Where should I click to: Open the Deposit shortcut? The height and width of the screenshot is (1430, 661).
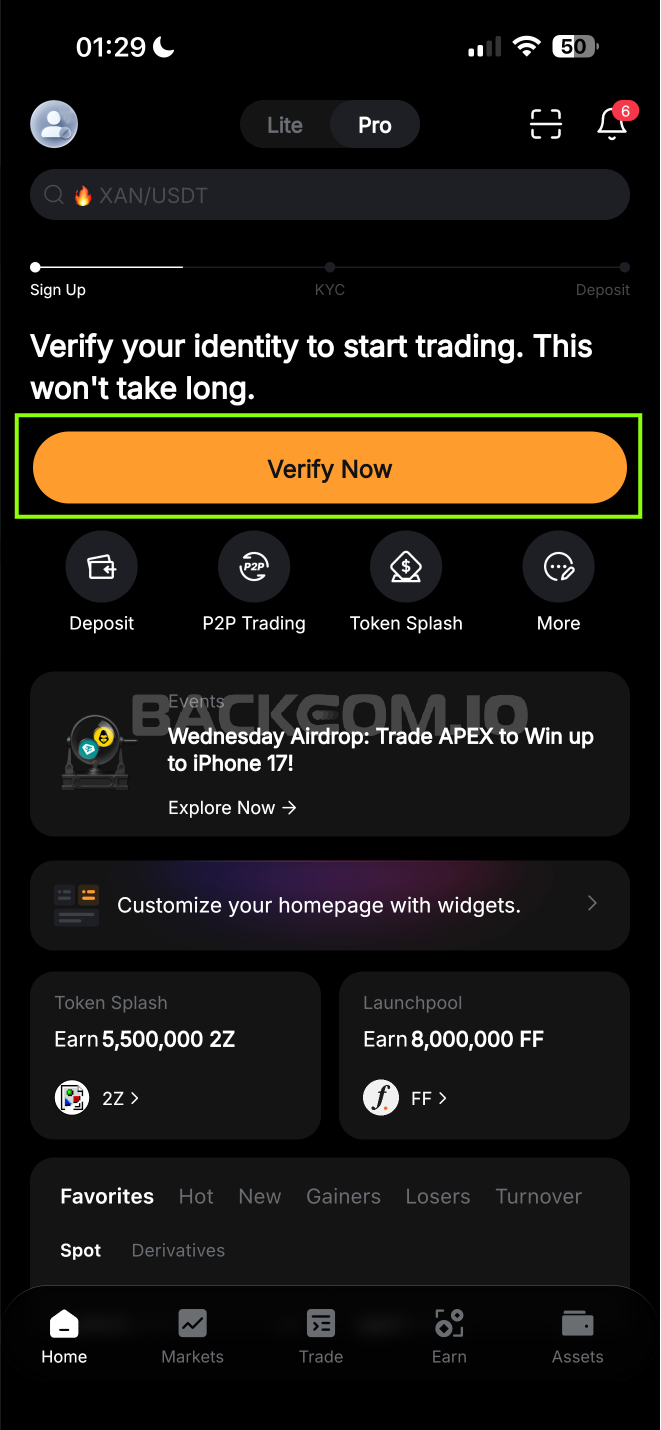(102, 582)
